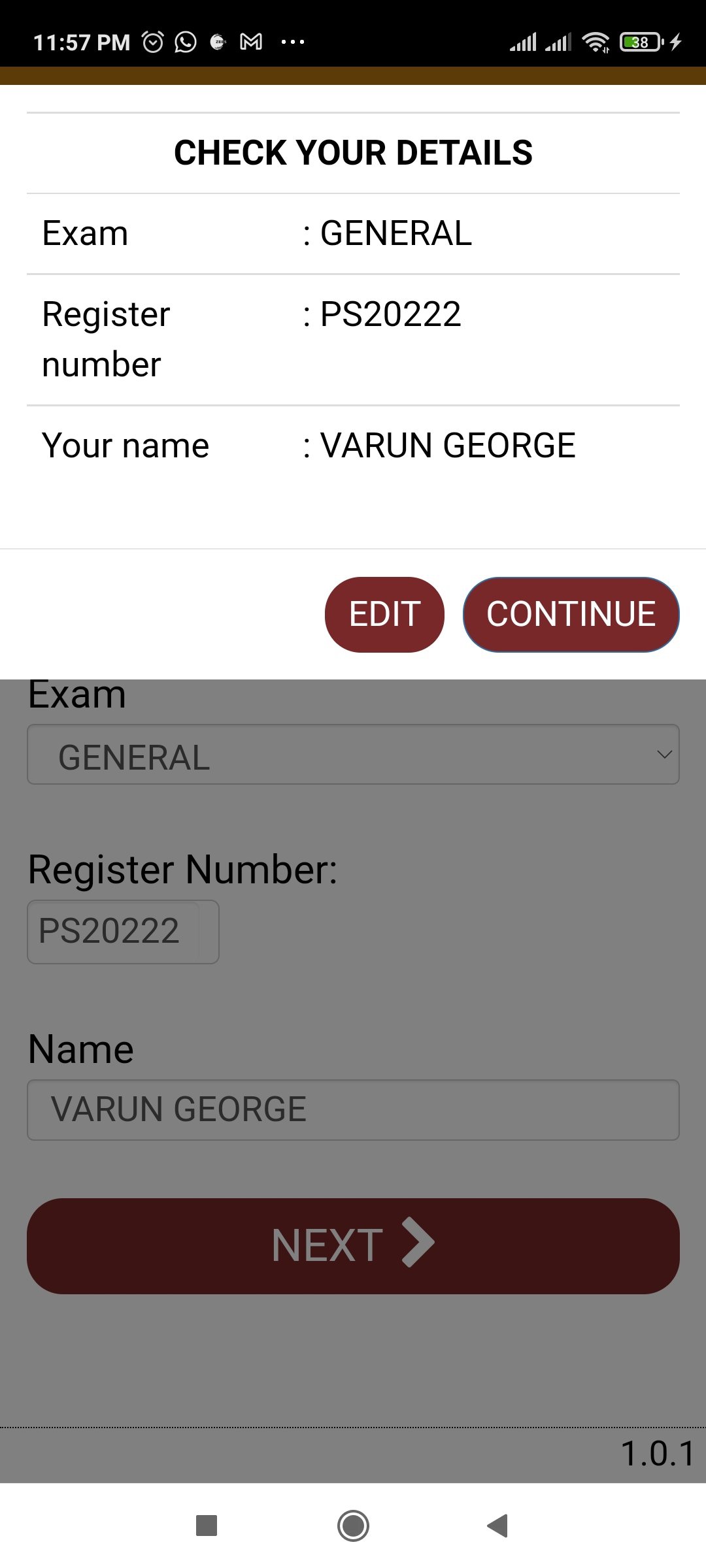The width and height of the screenshot is (706, 1568).
Task: Go to the home screen
Action: pyautogui.click(x=353, y=1526)
